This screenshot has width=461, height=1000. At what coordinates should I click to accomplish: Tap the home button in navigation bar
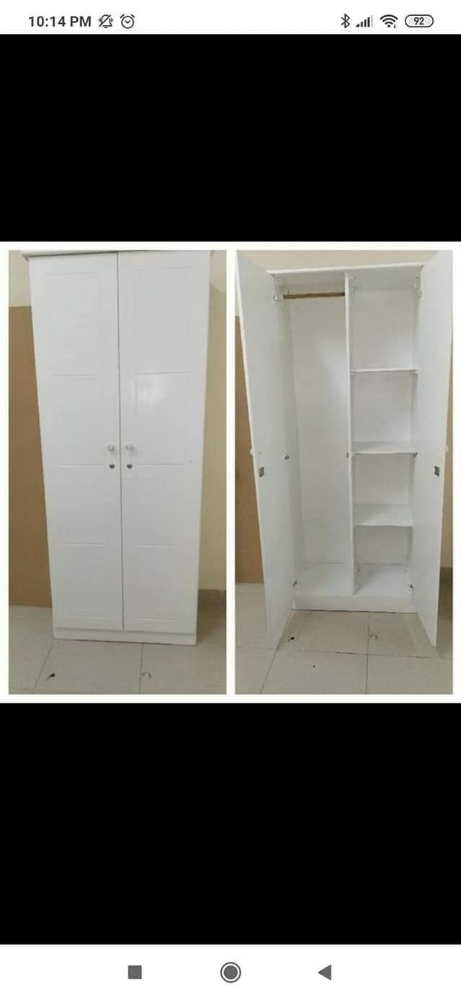tap(230, 972)
